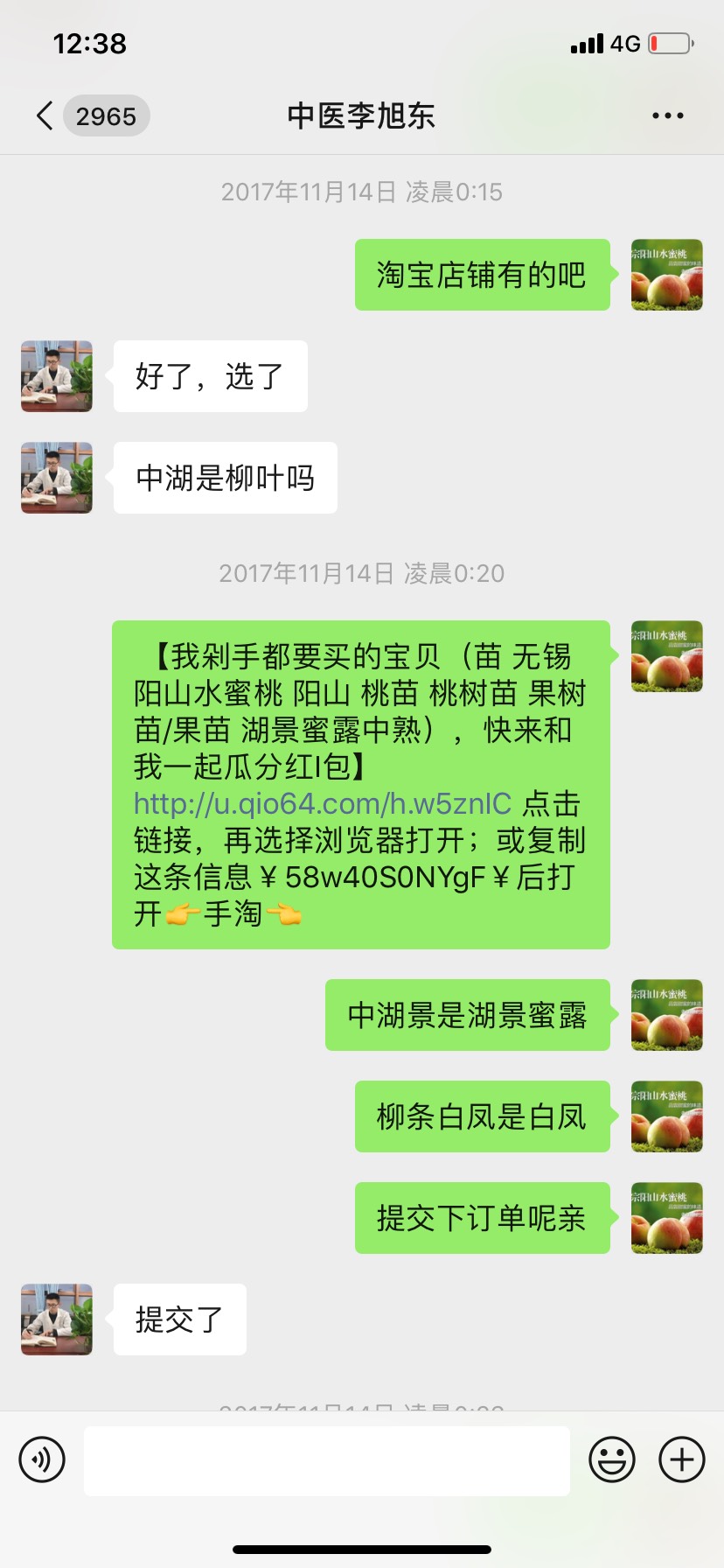724x1568 pixels.
Task: Tap the contact avatar beside 提交了
Action: click(x=57, y=1319)
